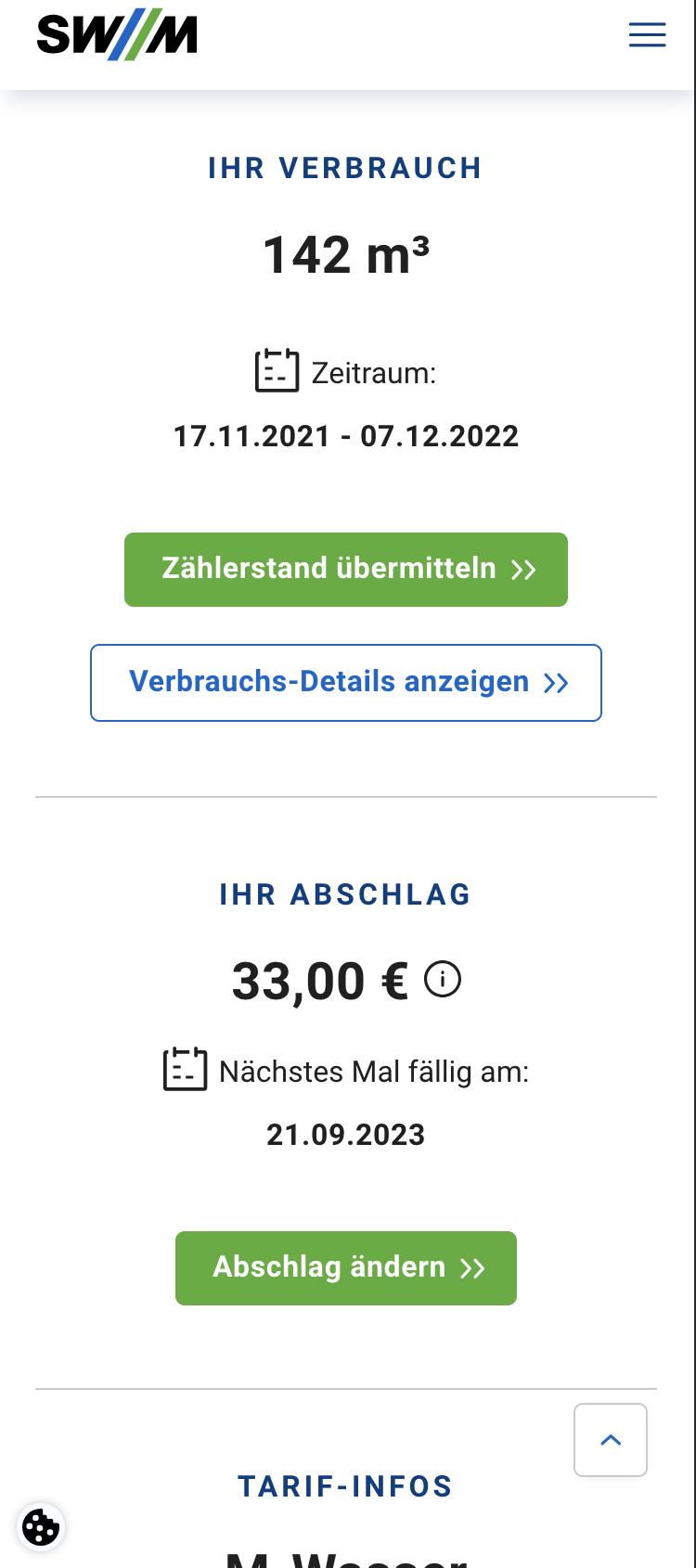
Task: Go to SWM homepage via logo
Action: pos(117,37)
